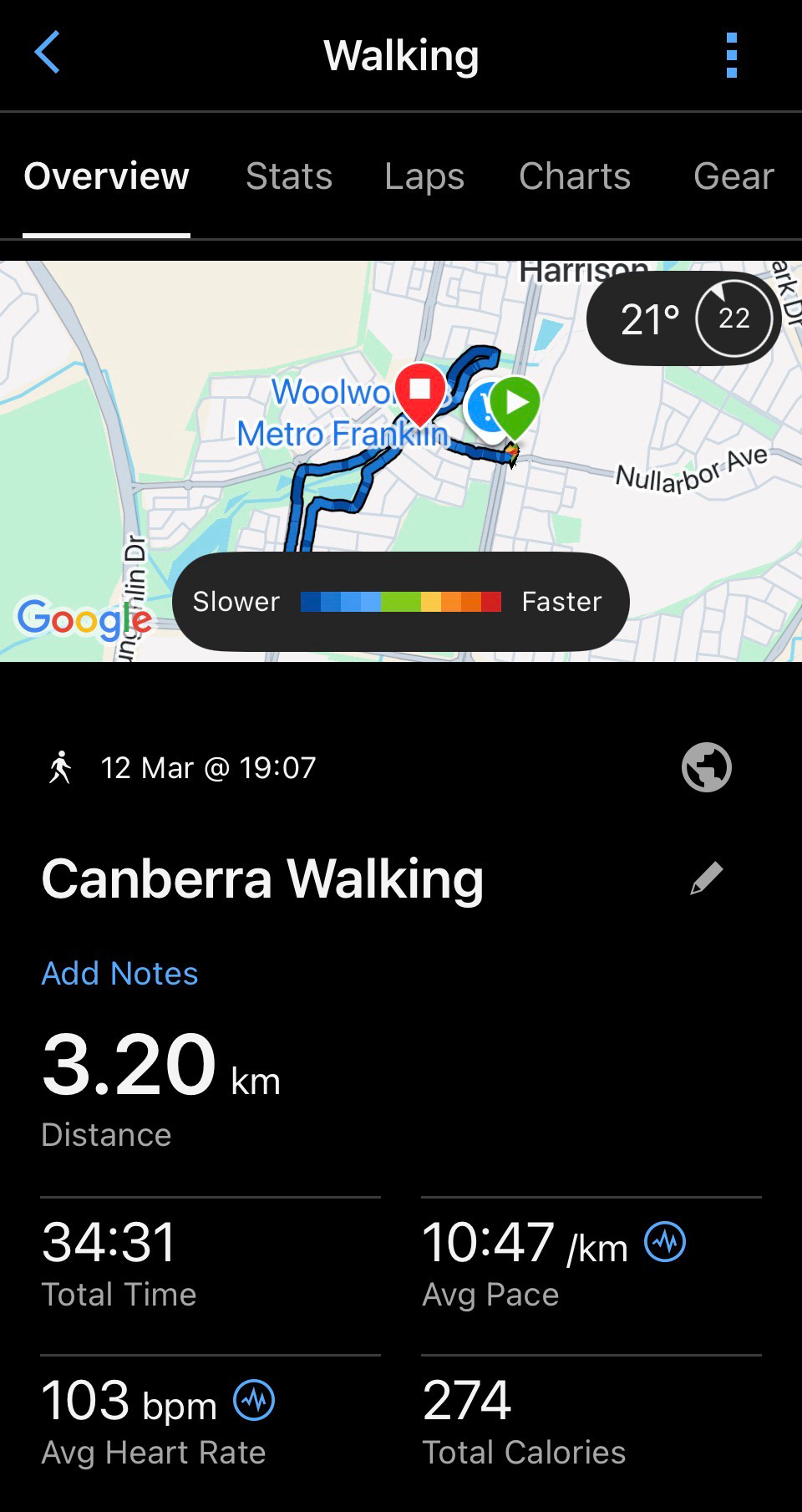This screenshot has width=802, height=1512.
Task: Open the Gear tab
Action: point(733,176)
